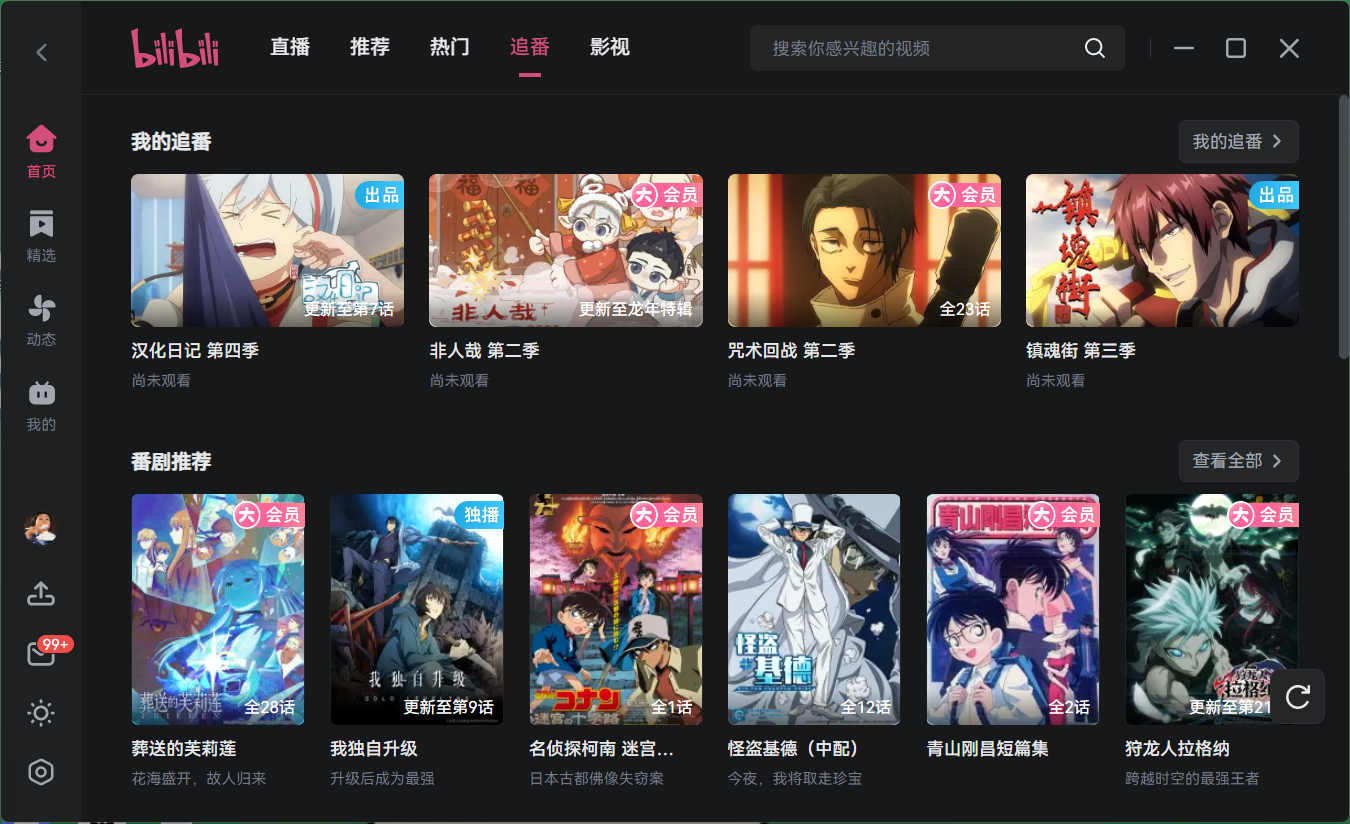Open 咒术回战 第二季 card
The image size is (1350, 824).
864,251
